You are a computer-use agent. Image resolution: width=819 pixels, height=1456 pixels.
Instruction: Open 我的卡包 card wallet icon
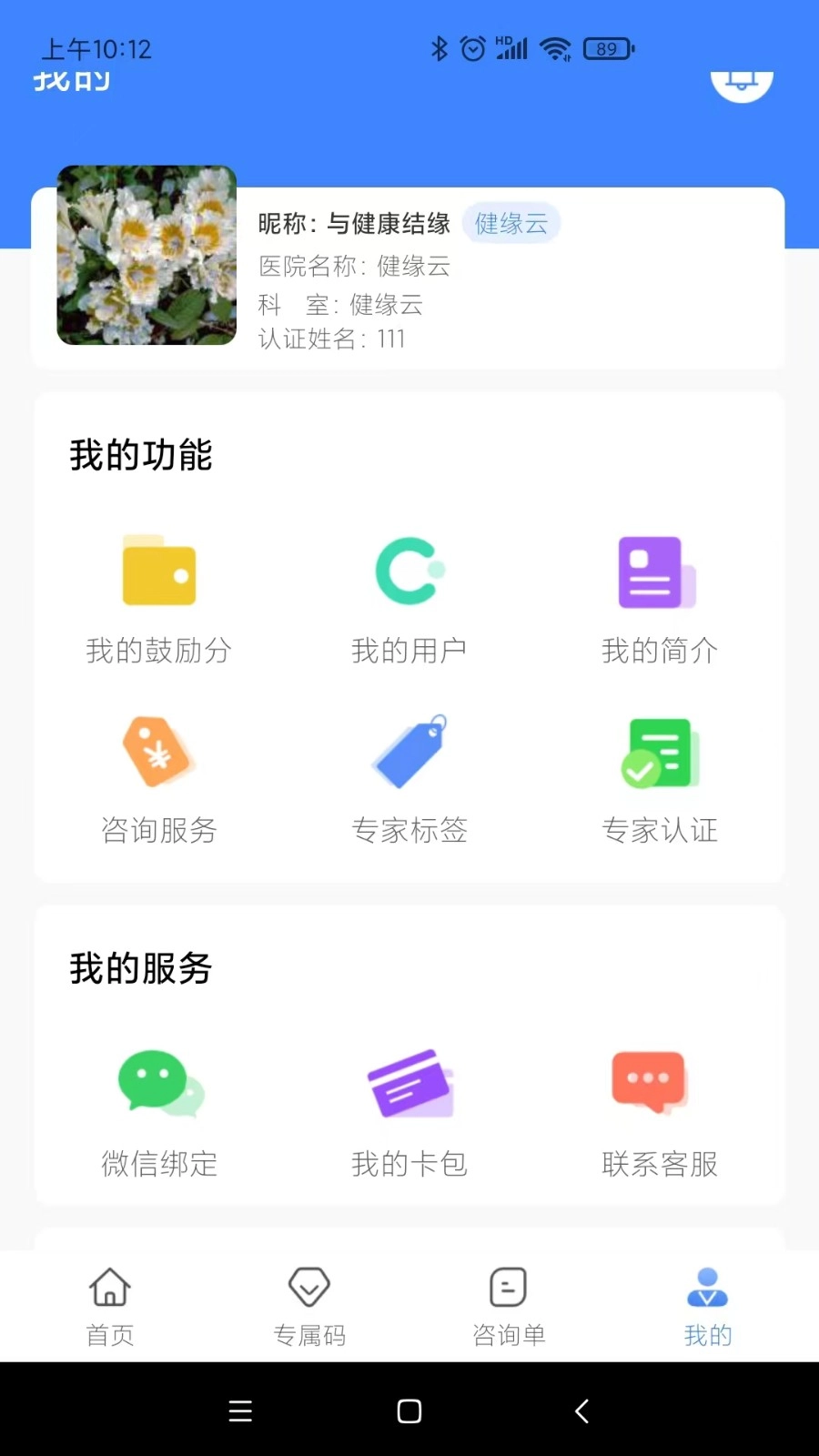tap(410, 1085)
